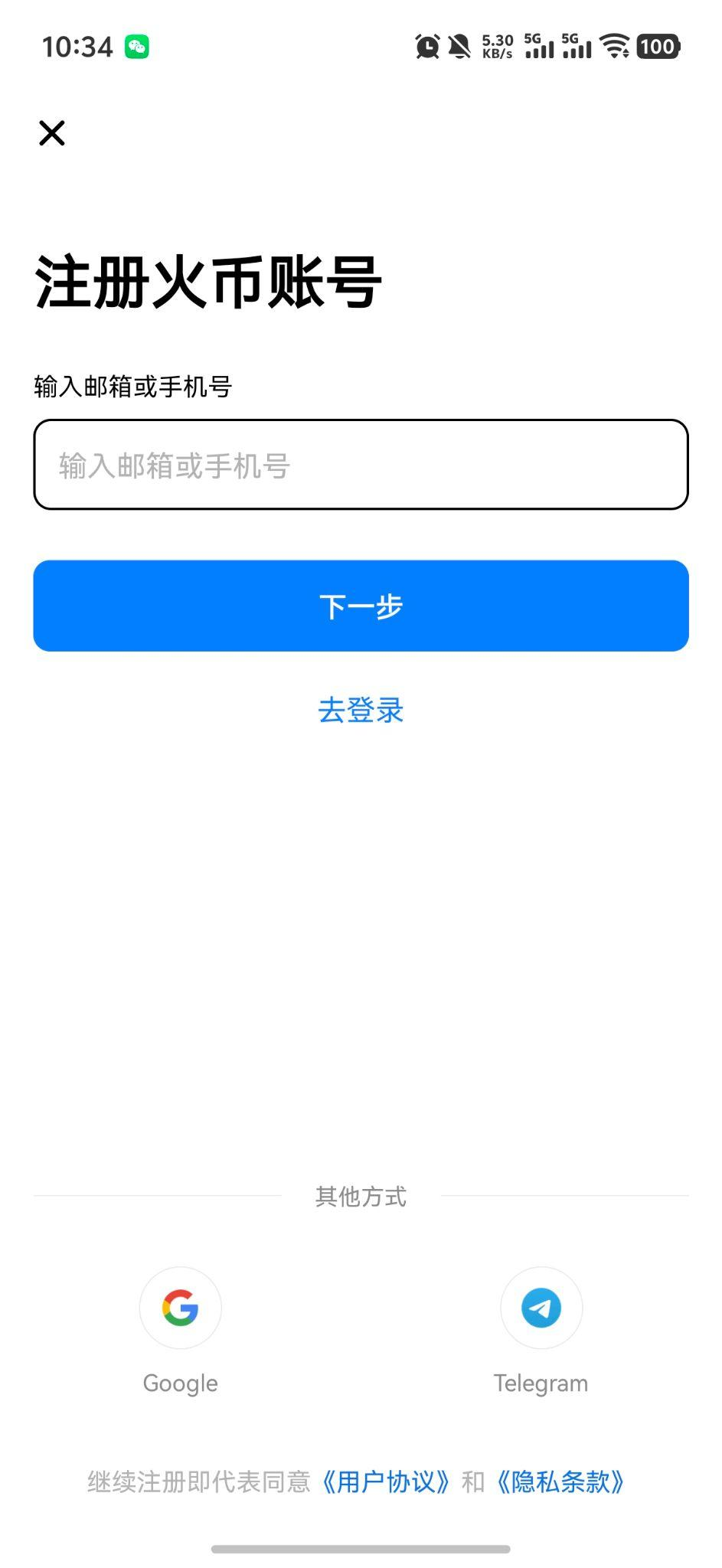
Task: Sign up using the Telegram icon
Action: [541, 1308]
